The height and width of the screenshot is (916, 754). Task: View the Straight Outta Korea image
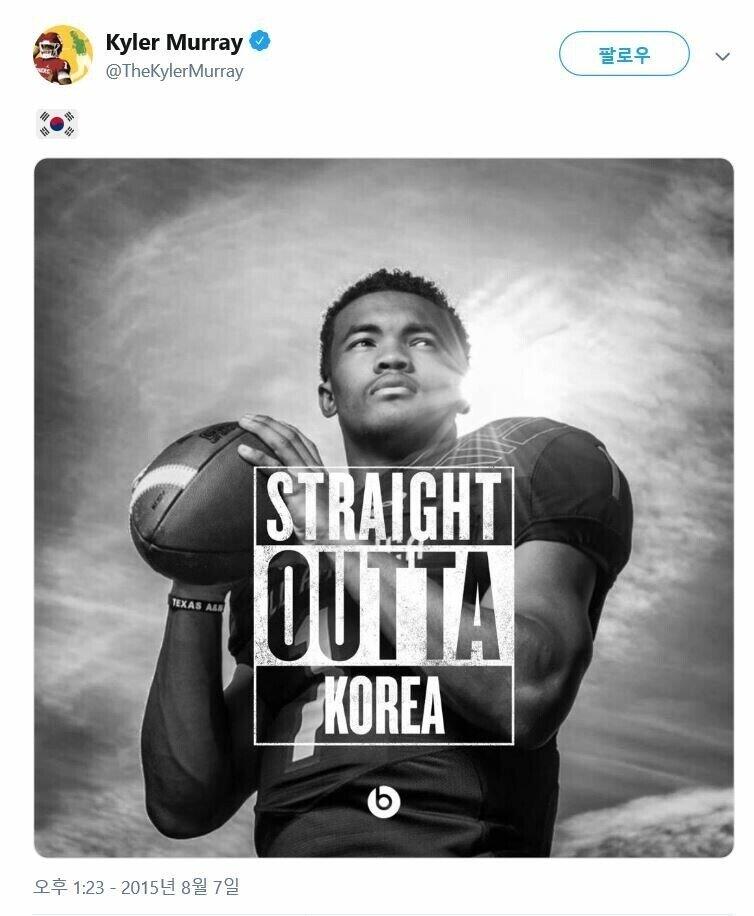point(384,507)
